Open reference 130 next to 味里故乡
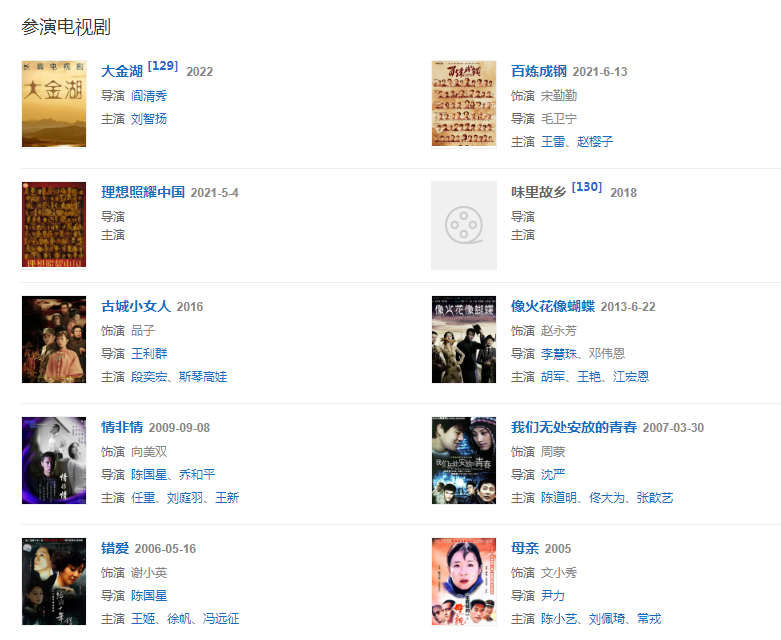The width and height of the screenshot is (781, 640). coord(587,187)
